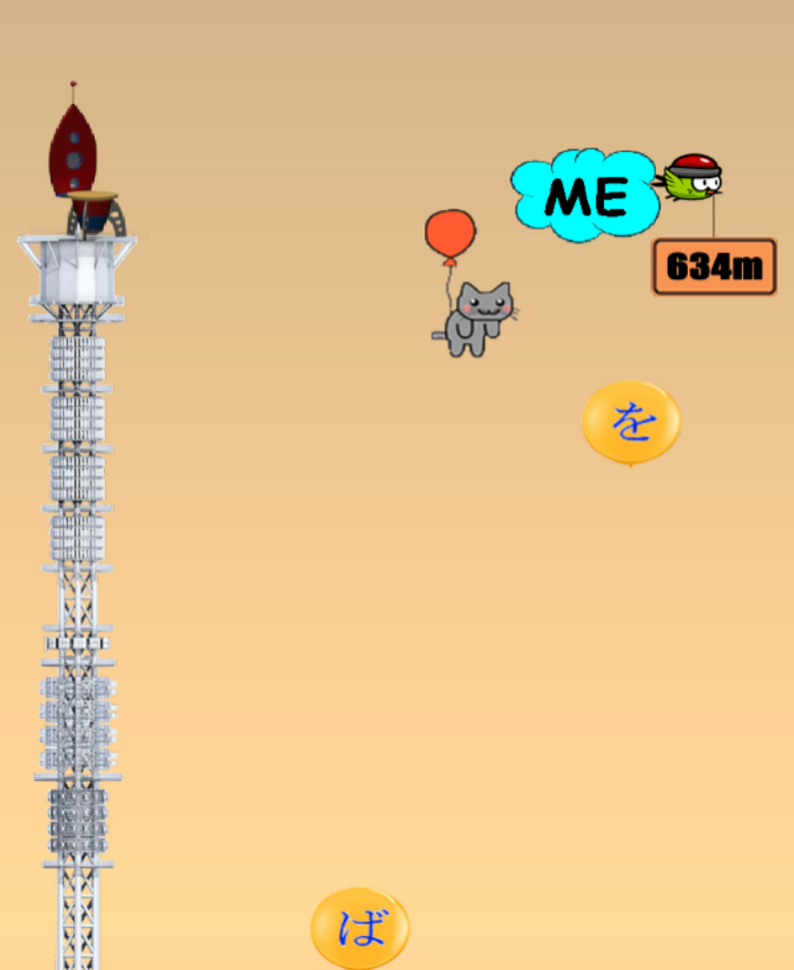Pop the yellow ば balloon
Screen dimensions: 794x970
coord(360,929)
